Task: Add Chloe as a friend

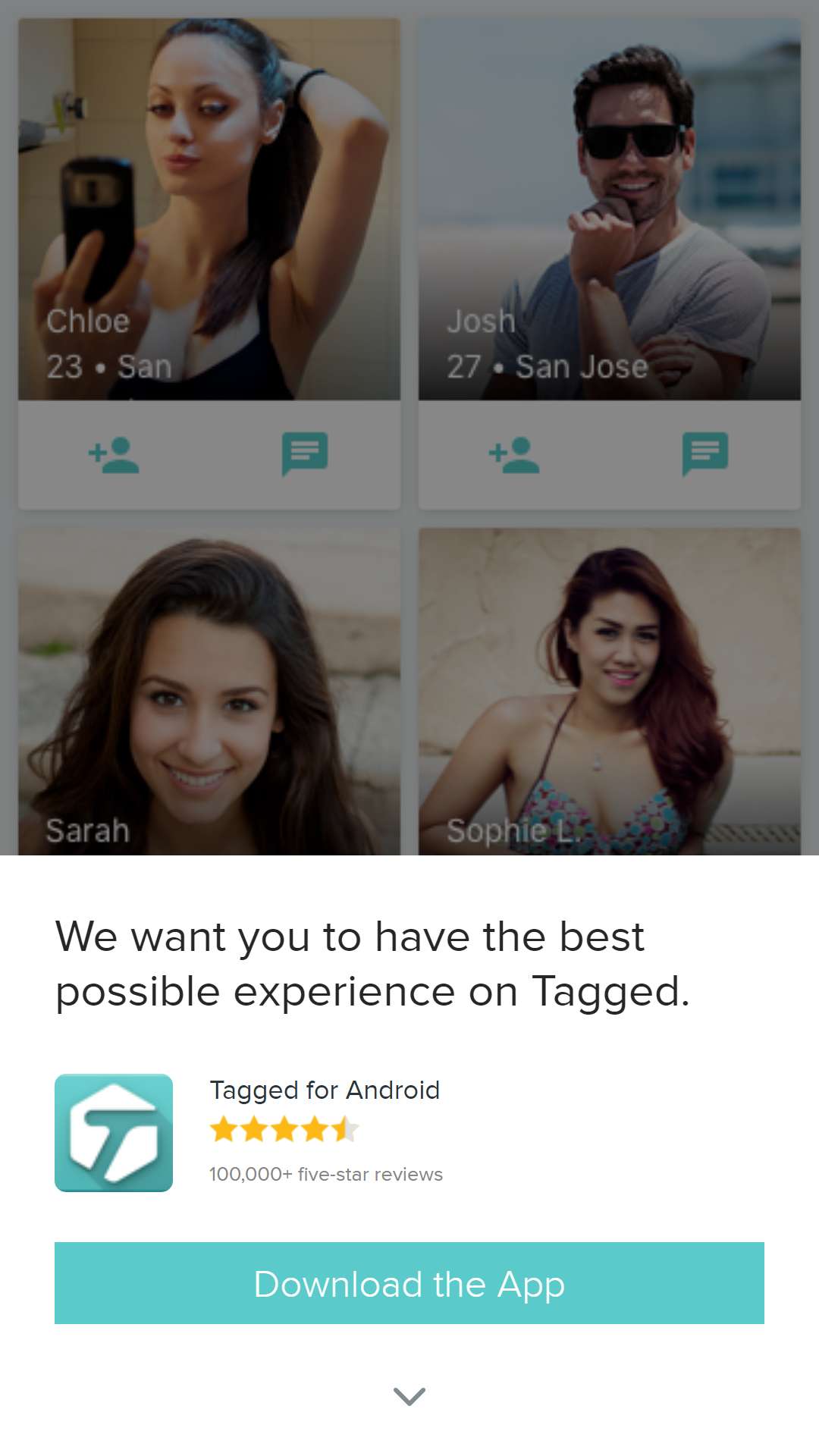Action: click(x=114, y=455)
